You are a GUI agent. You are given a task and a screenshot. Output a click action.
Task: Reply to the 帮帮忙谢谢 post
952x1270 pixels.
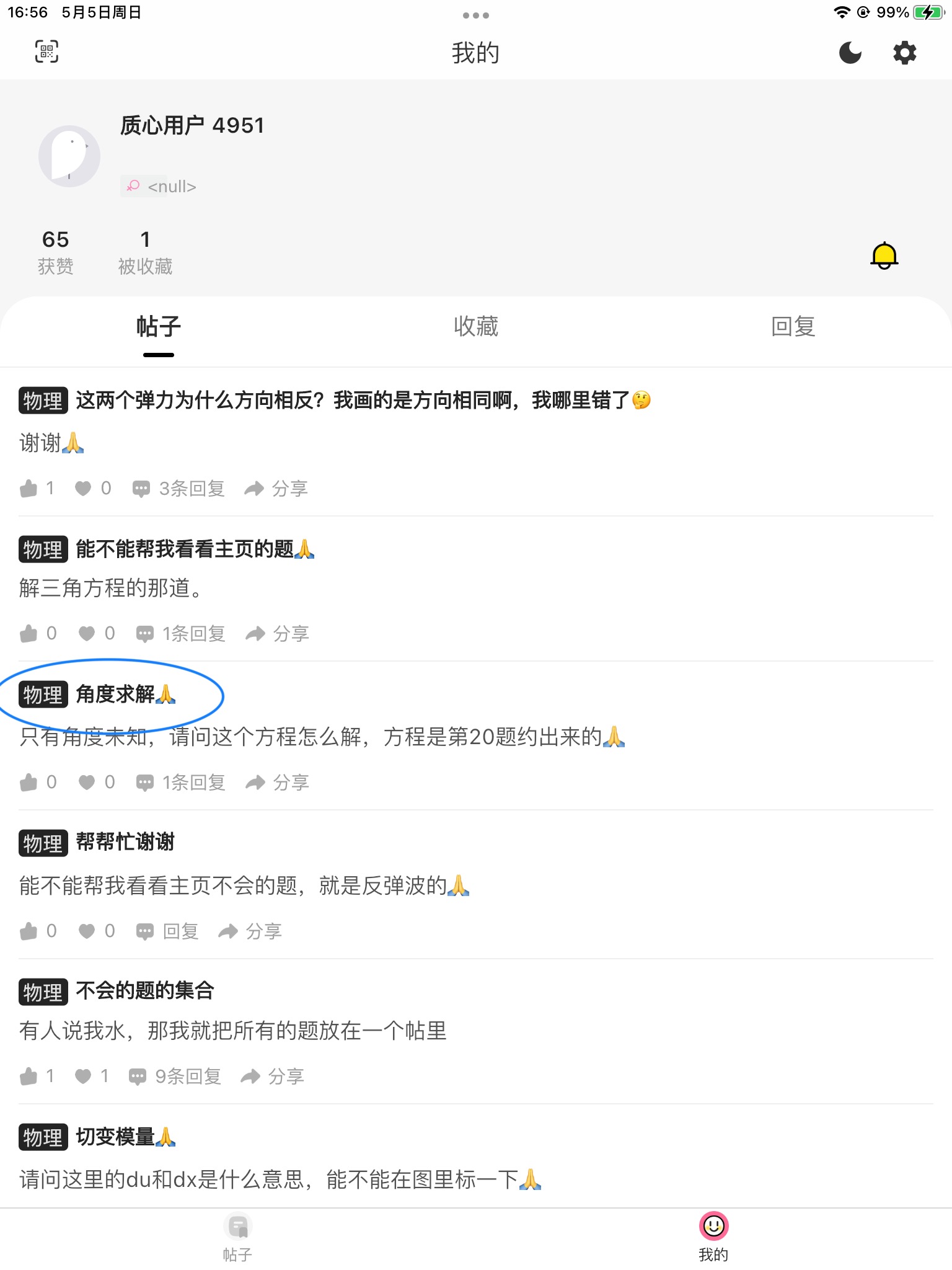(168, 931)
